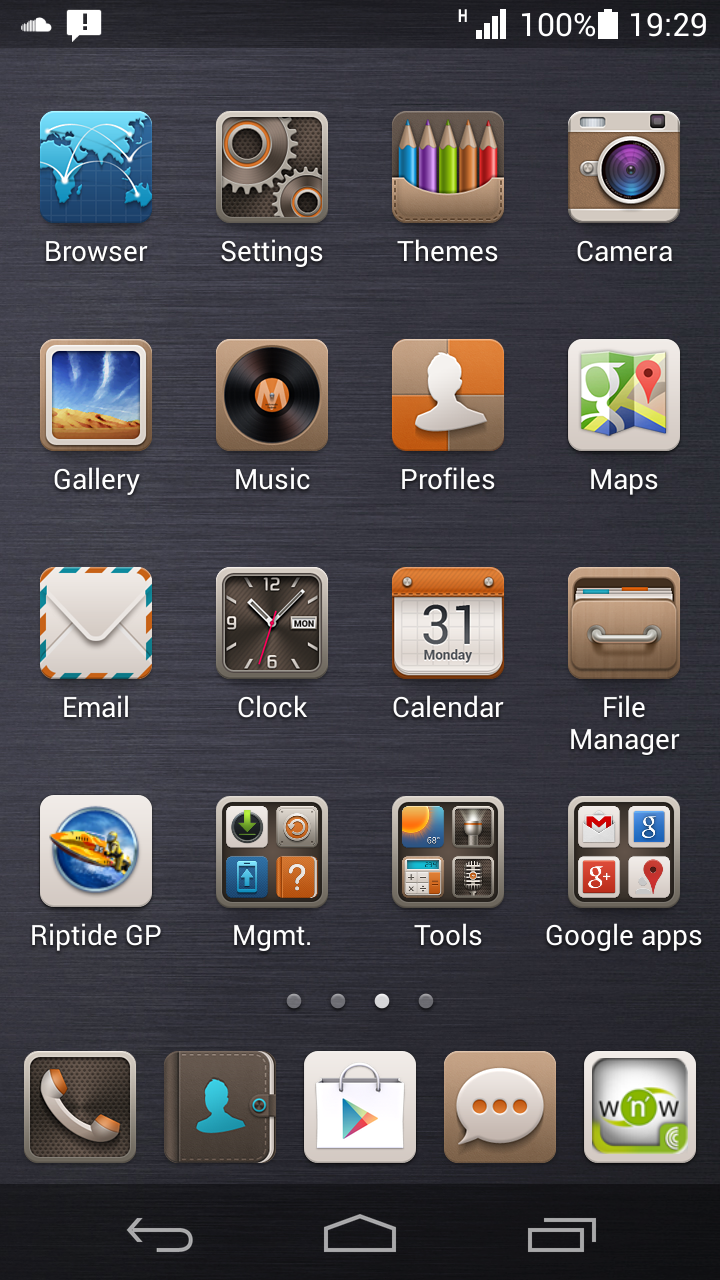Open the messaging app in the dock
Image resolution: width=720 pixels, height=1280 pixels.
coord(500,1107)
